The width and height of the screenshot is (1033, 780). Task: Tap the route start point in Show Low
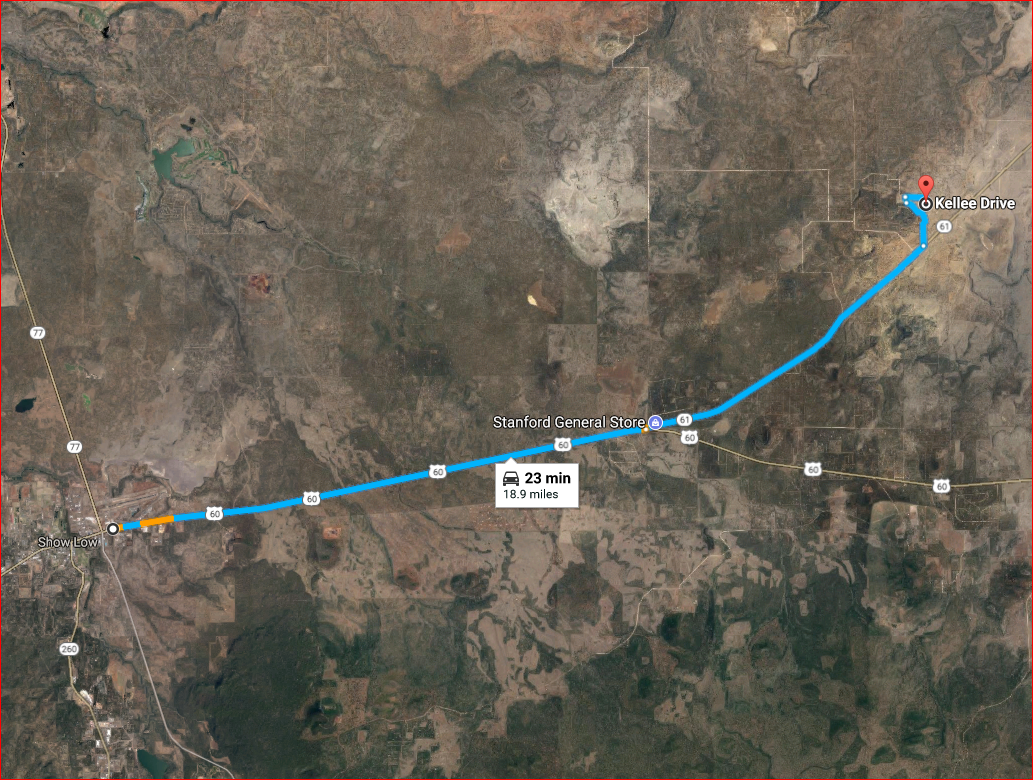coord(113,528)
